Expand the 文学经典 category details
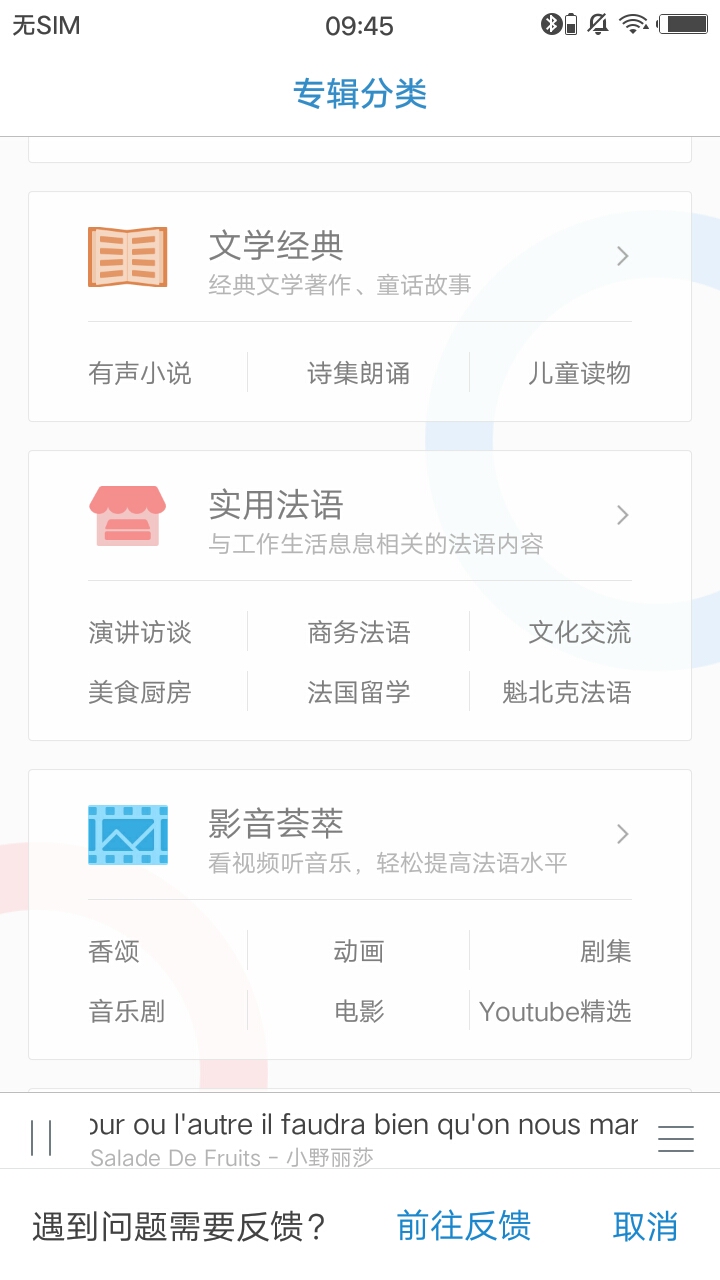 pos(622,257)
